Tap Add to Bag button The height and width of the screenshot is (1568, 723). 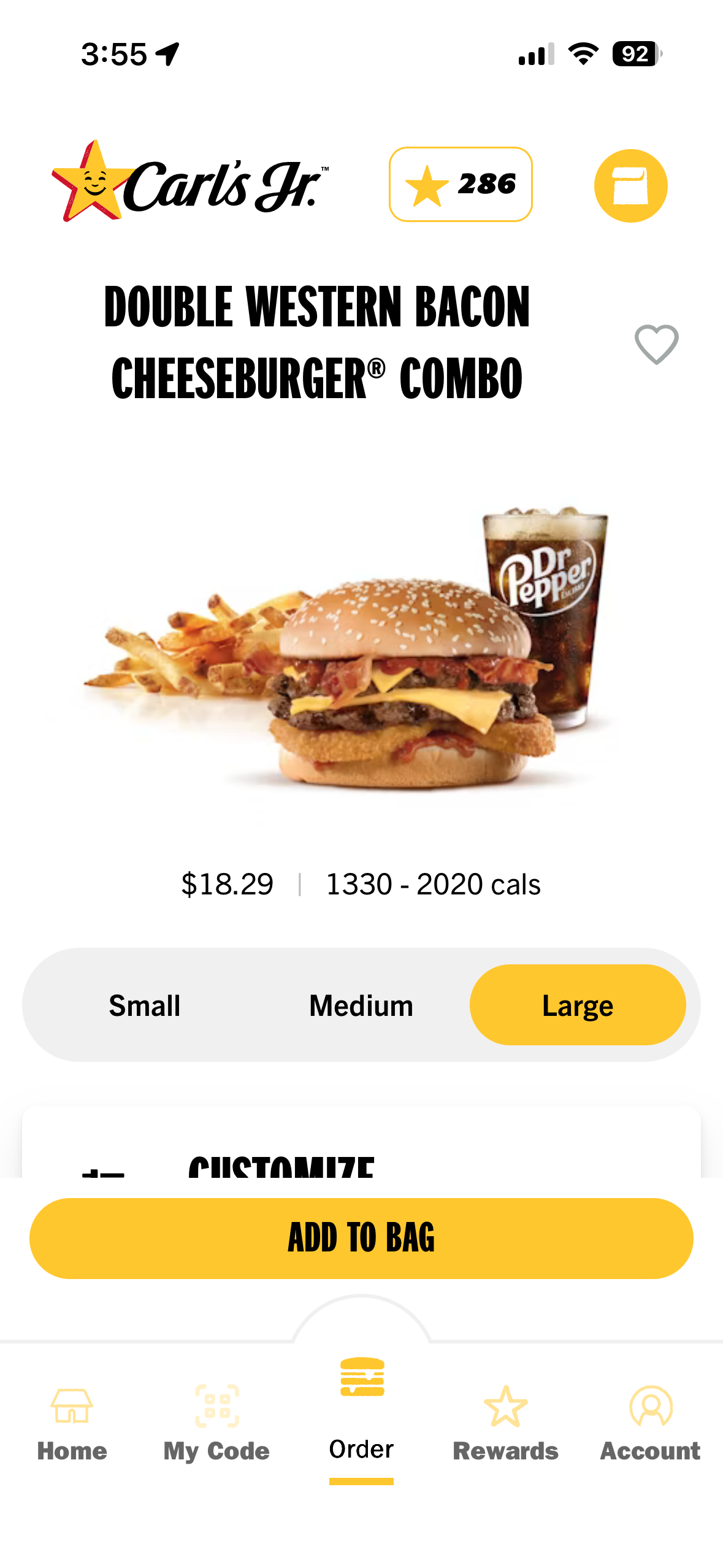click(361, 1238)
